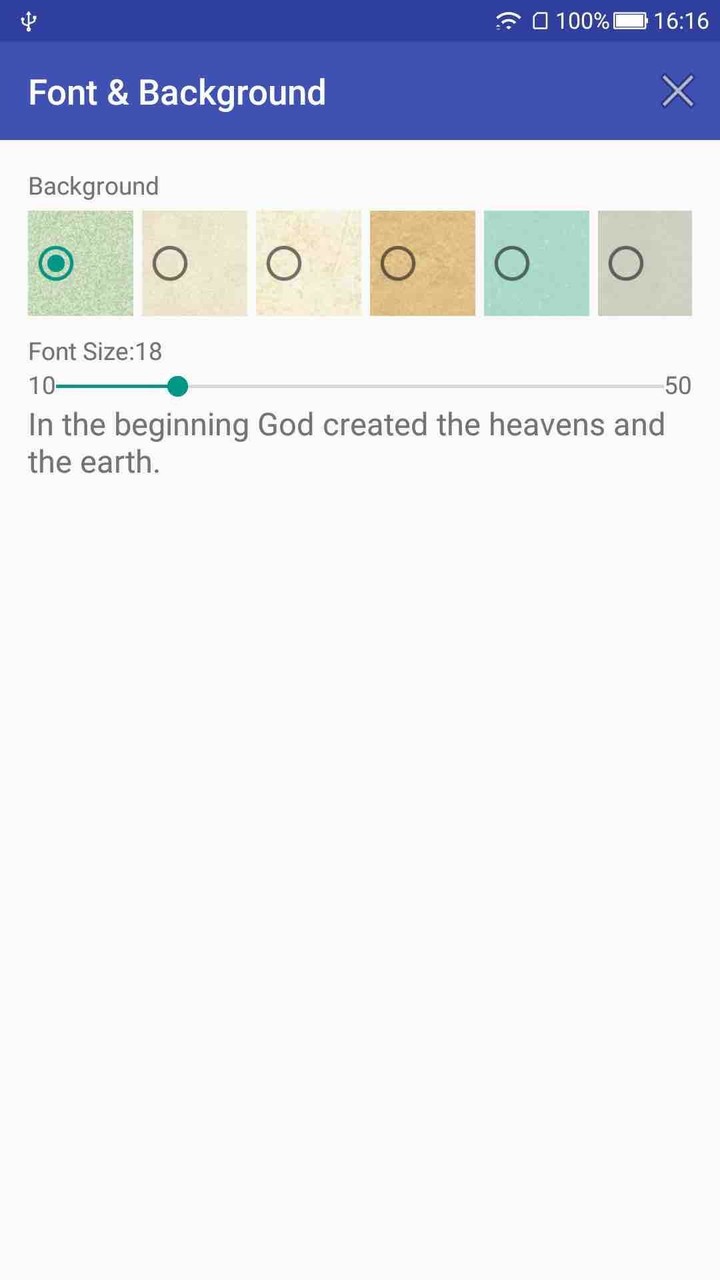Click the Font & Background title text
Viewport: 720px width, 1280px height.
click(177, 92)
